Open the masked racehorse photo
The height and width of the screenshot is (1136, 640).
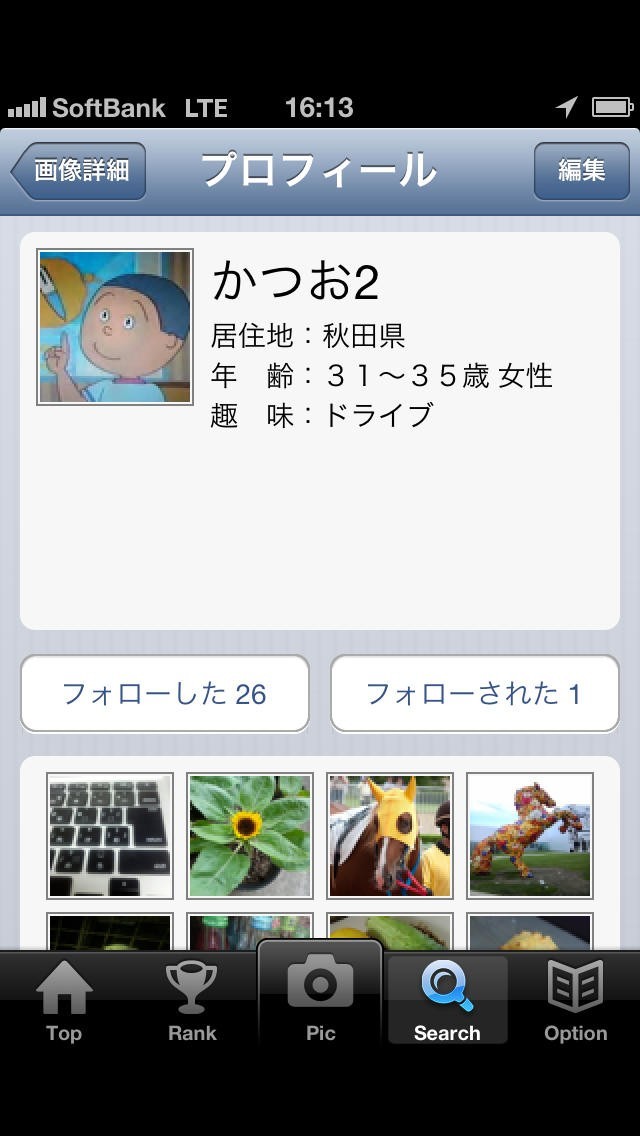[x=390, y=836]
